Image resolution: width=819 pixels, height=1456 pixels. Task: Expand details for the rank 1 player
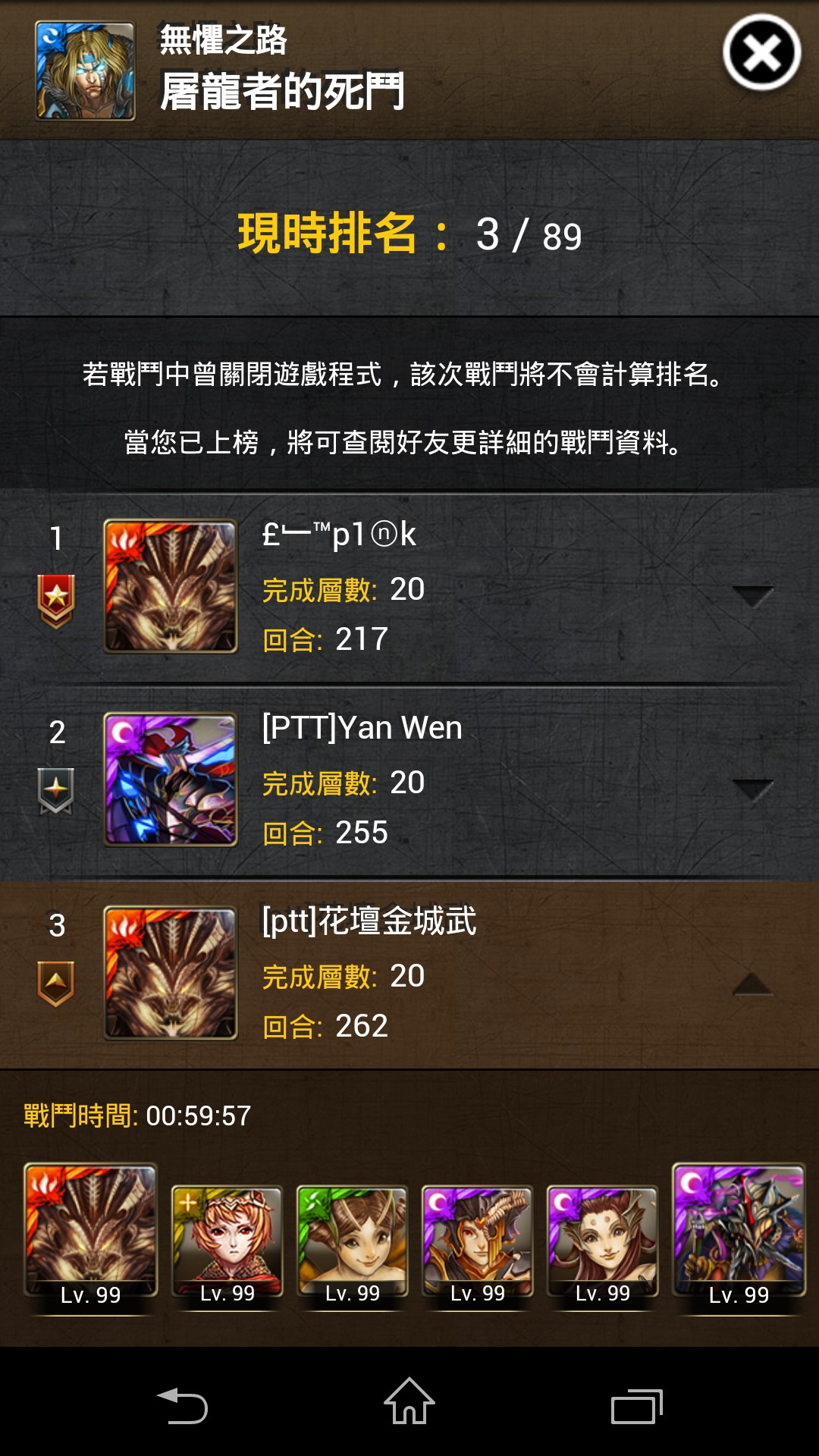pyautogui.click(x=753, y=596)
